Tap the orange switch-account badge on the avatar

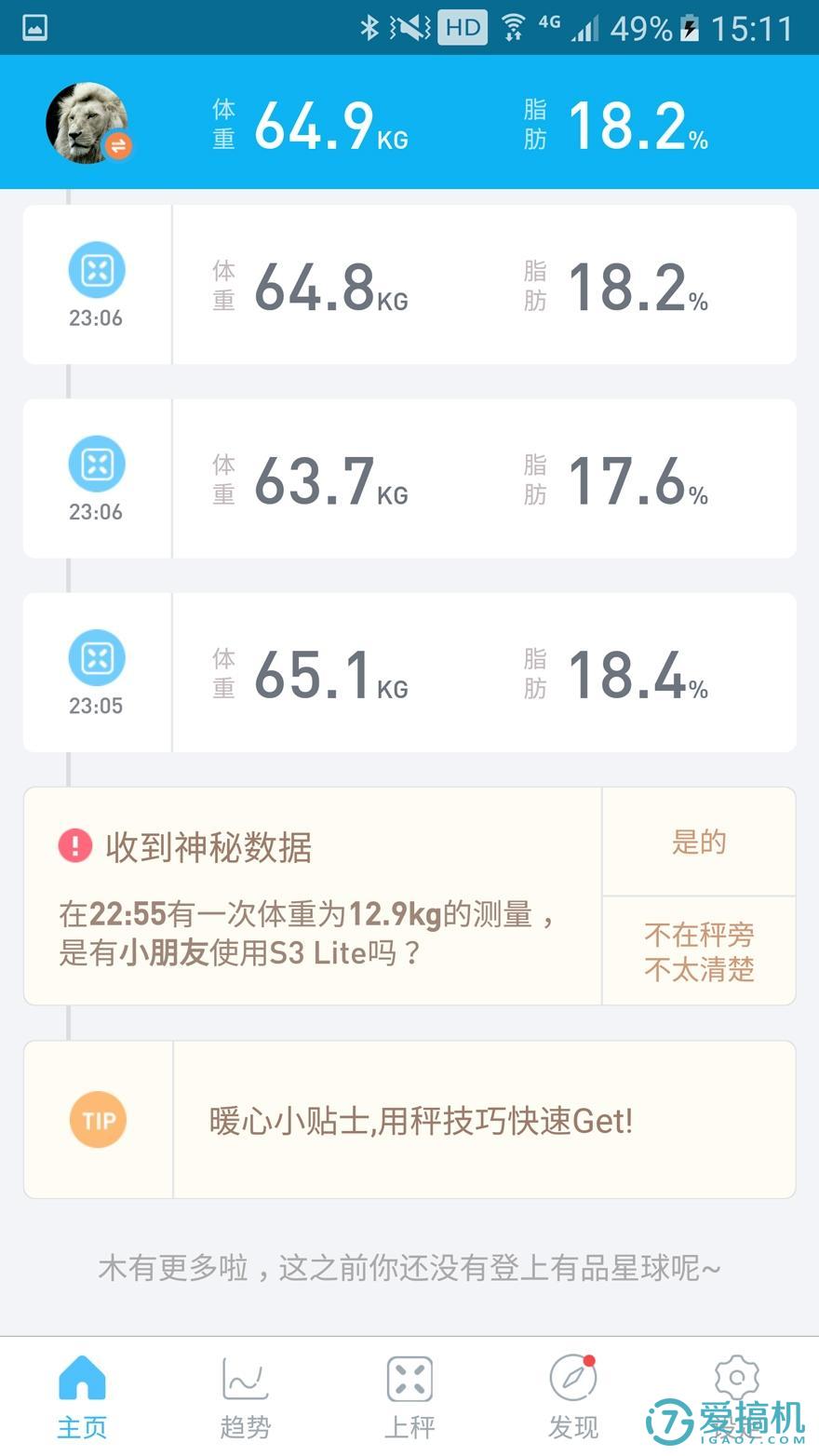pyautogui.click(x=118, y=146)
